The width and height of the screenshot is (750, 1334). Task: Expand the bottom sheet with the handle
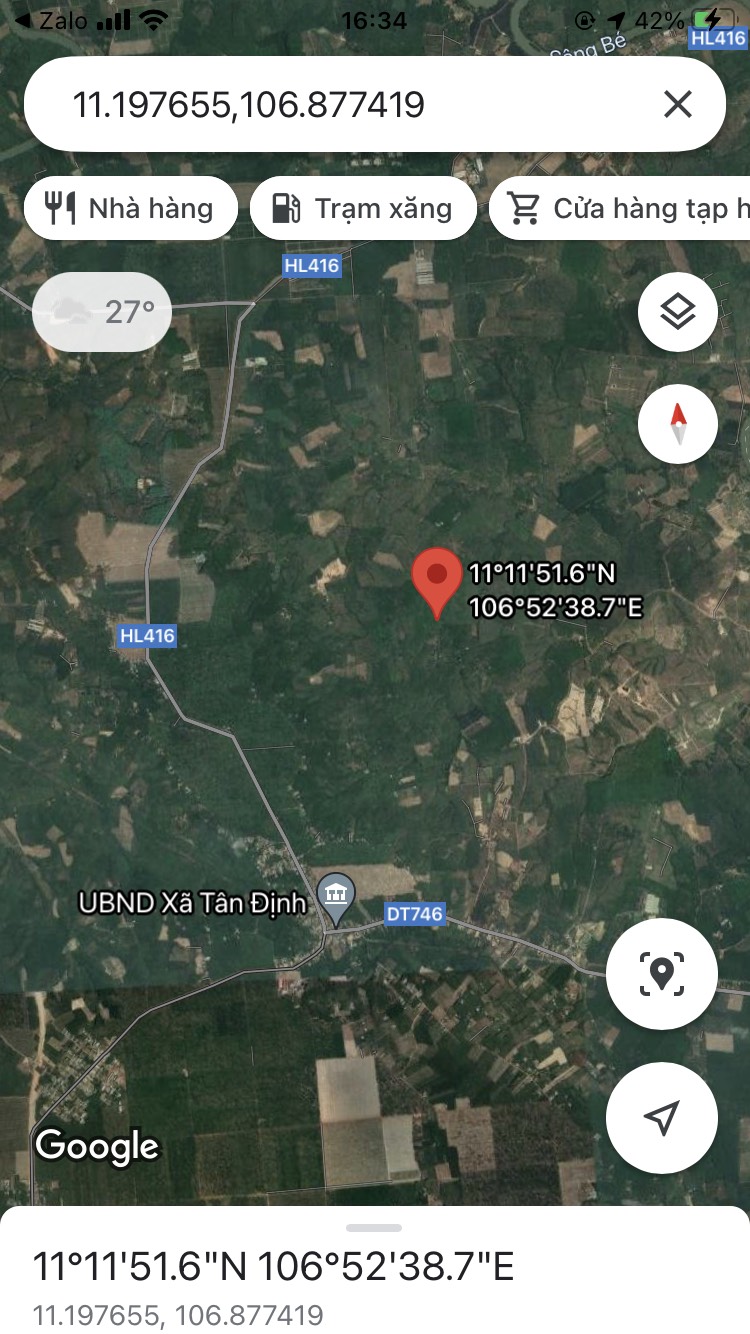pyautogui.click(x=374, y=1227)
